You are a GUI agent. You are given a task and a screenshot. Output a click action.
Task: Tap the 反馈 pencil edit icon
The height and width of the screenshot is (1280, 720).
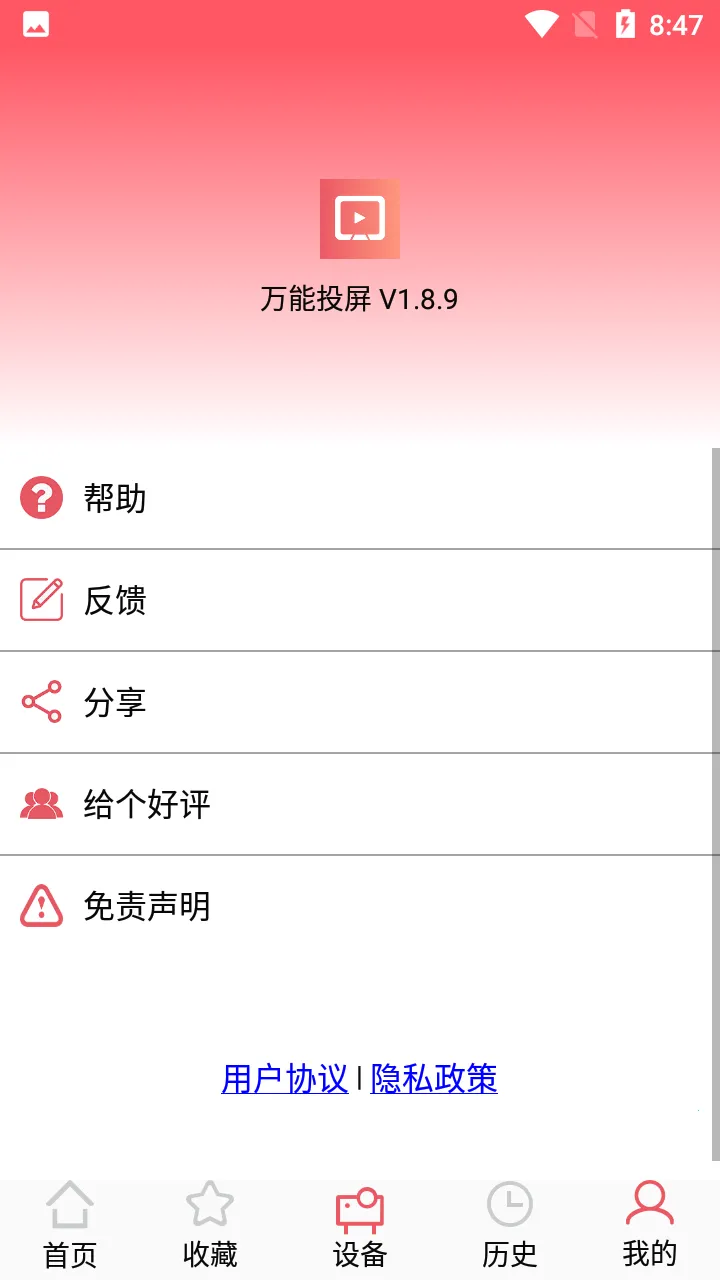41,600
